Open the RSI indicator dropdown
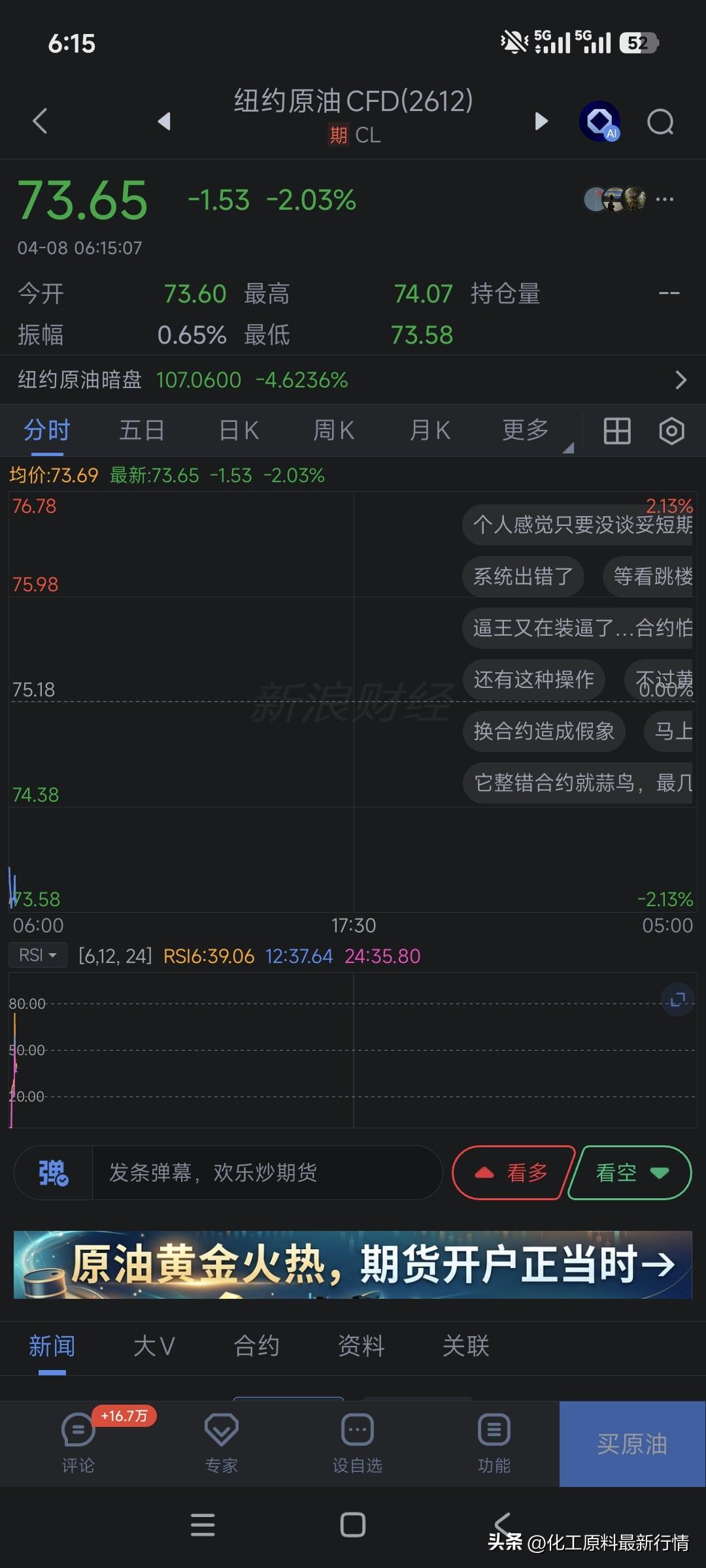This screenshot has width=706, height=1568. [37, 955]
